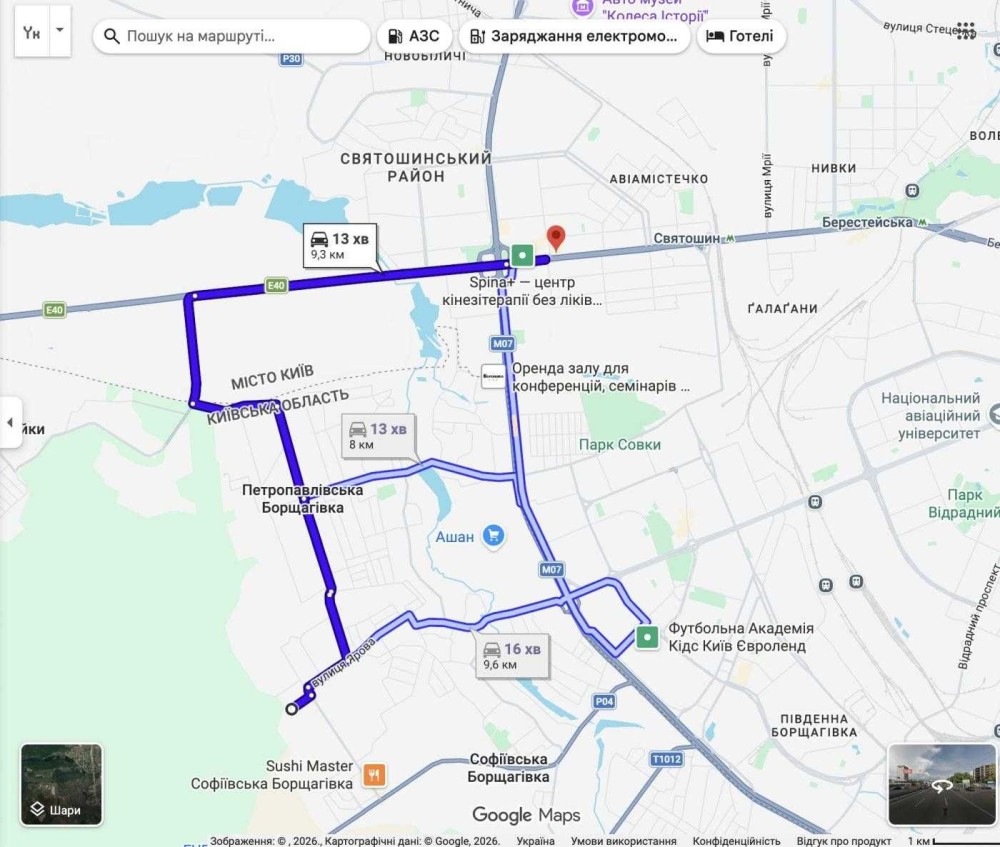Open the Street View thumbnail
Screen dimensions: 1000x847
941,784
